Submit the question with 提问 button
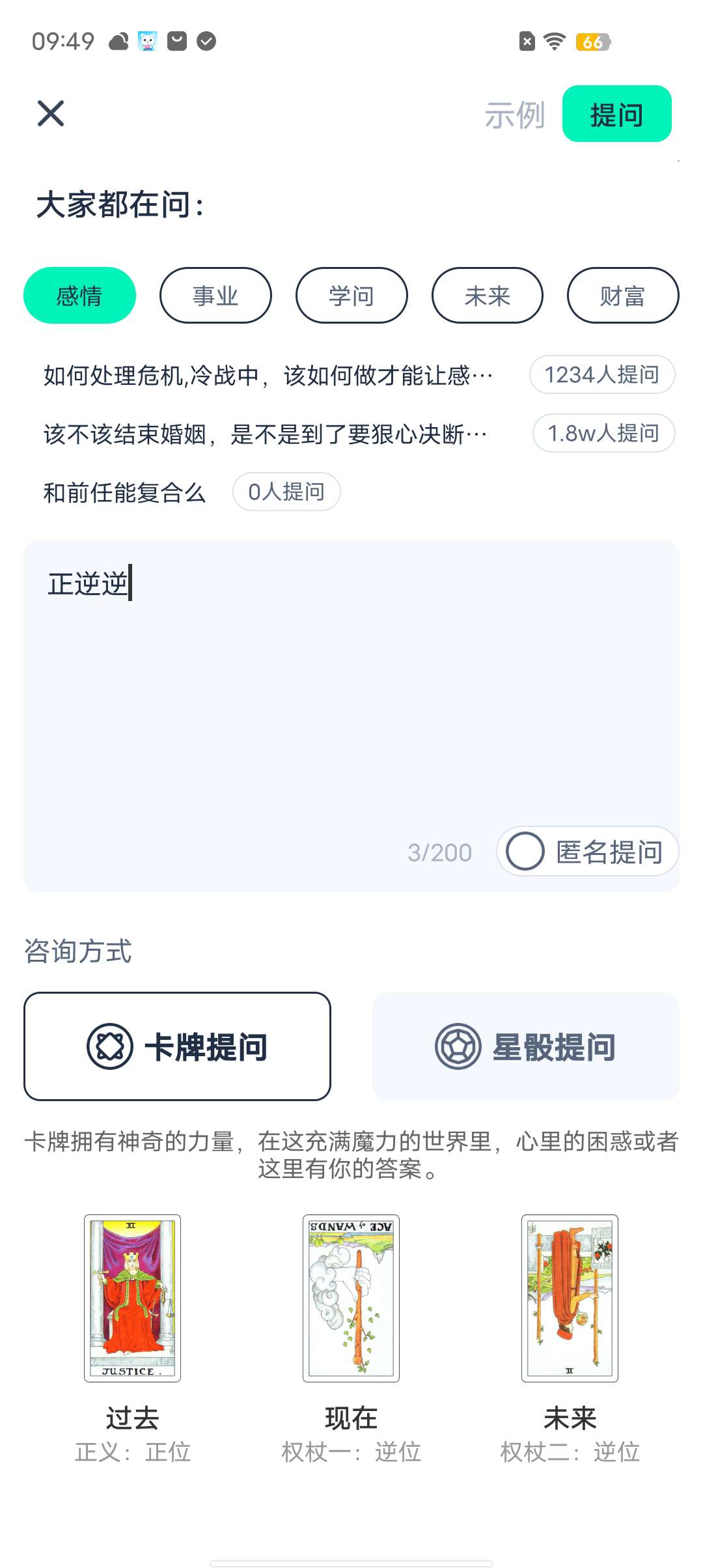703x1568 pixels. 616,114
